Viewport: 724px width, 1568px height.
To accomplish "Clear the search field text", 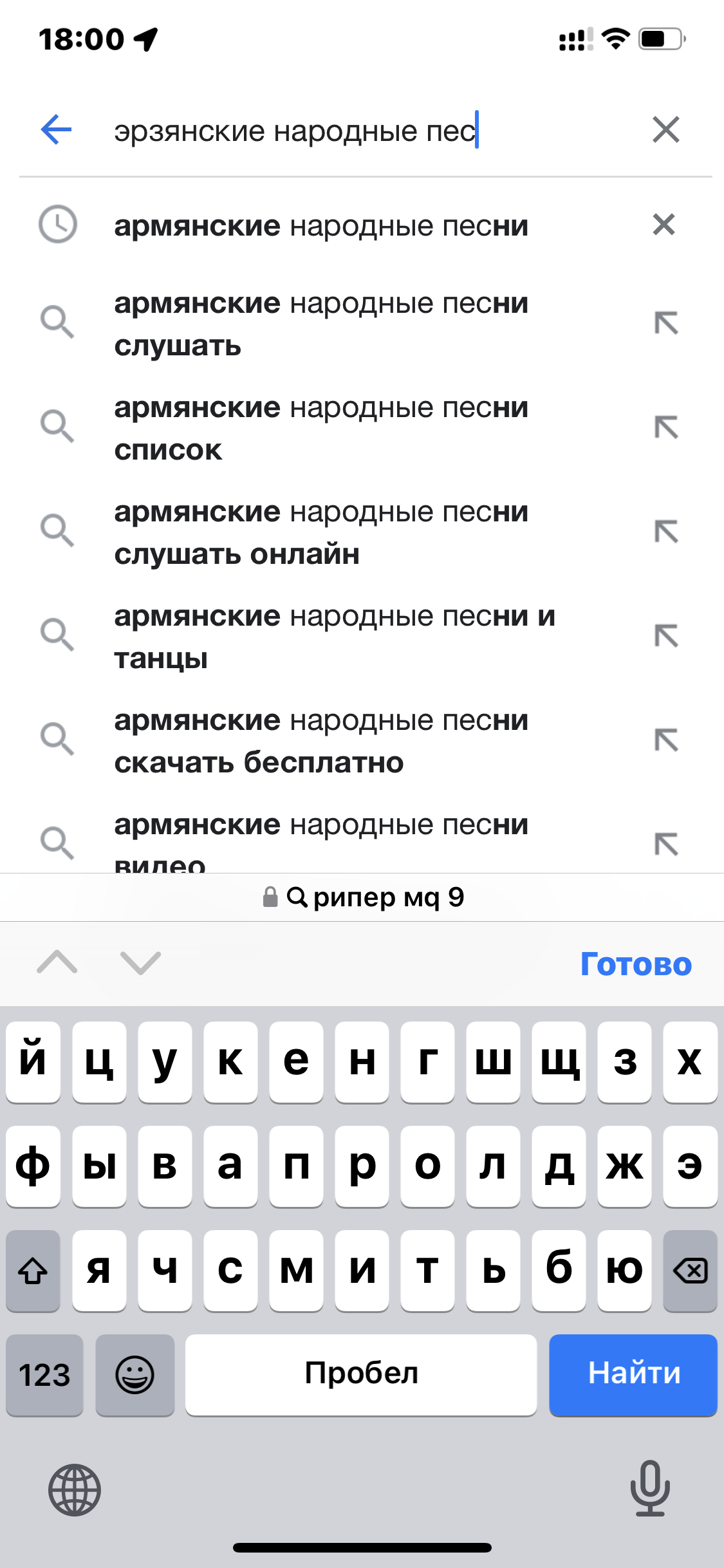I will 665,130.
